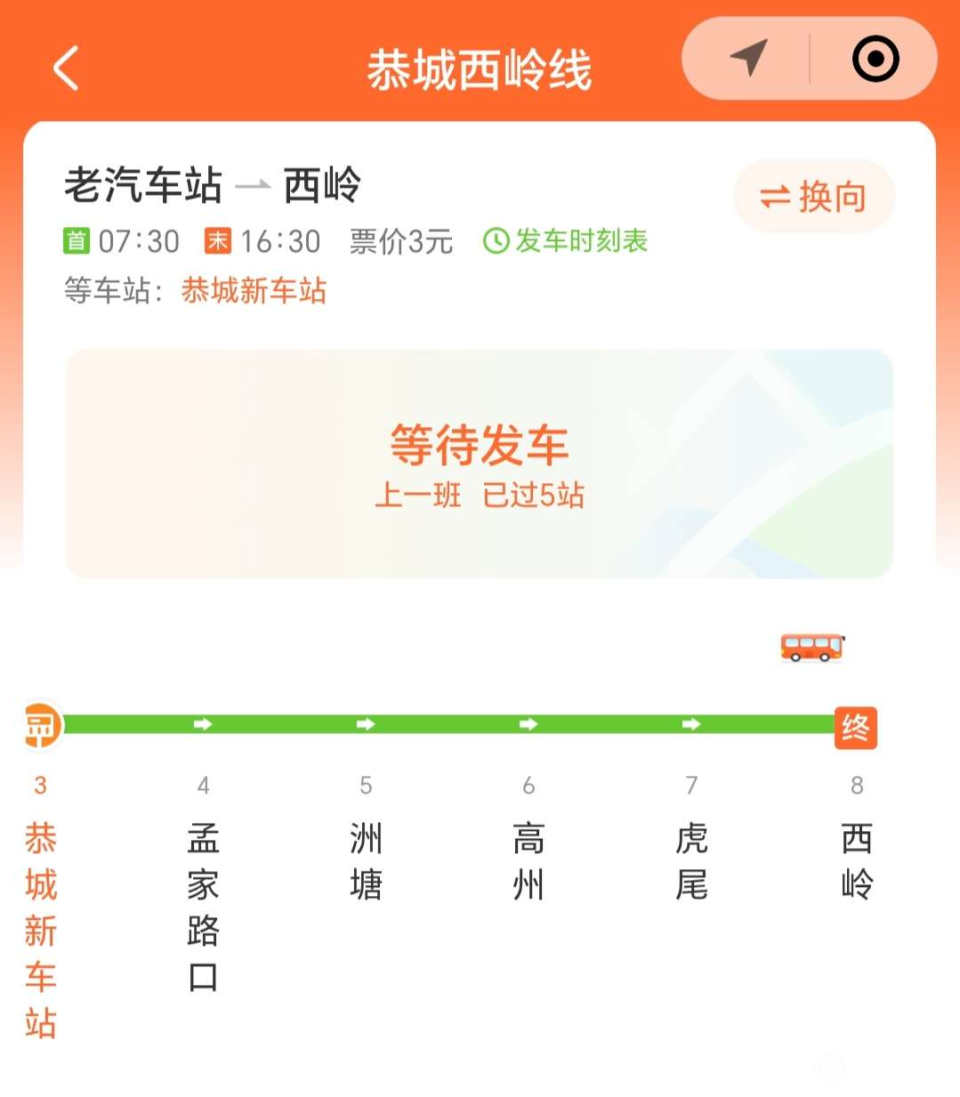Image resolution: width=960 pixels, height=1097 pixels.
Task: Select stop 高州
Action: pyautogui.click(x=528, y=860)
